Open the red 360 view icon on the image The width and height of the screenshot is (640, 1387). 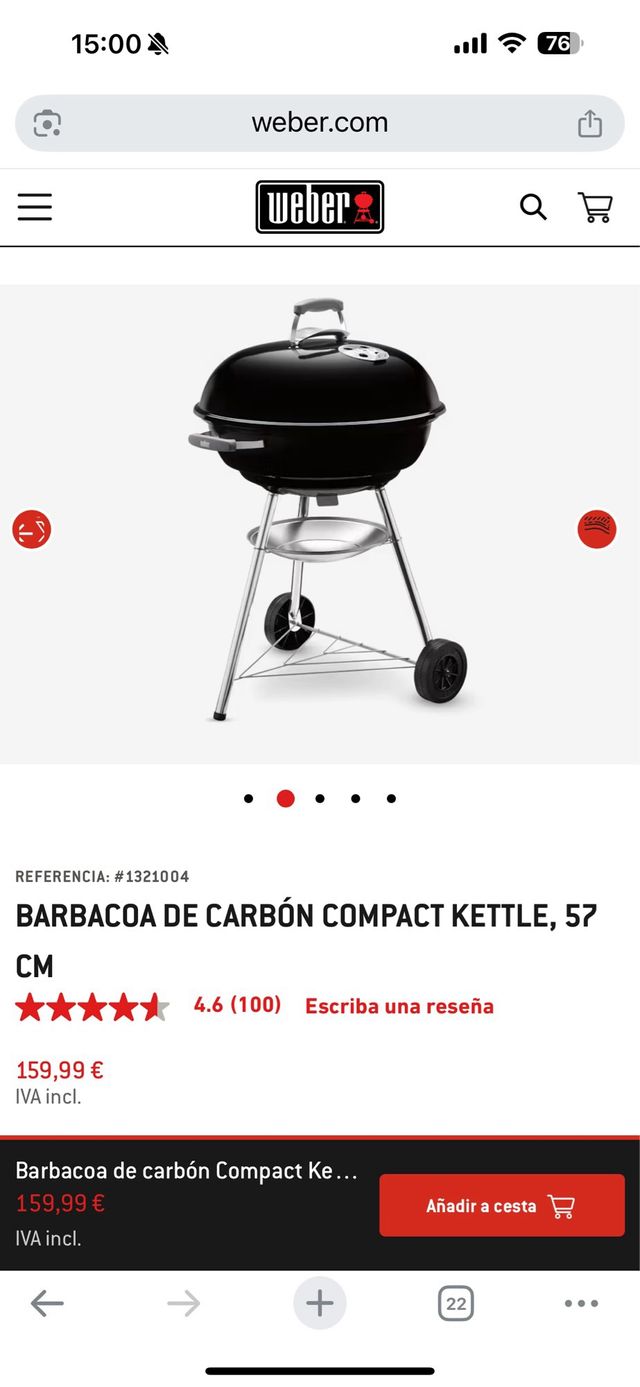[32, 529]
